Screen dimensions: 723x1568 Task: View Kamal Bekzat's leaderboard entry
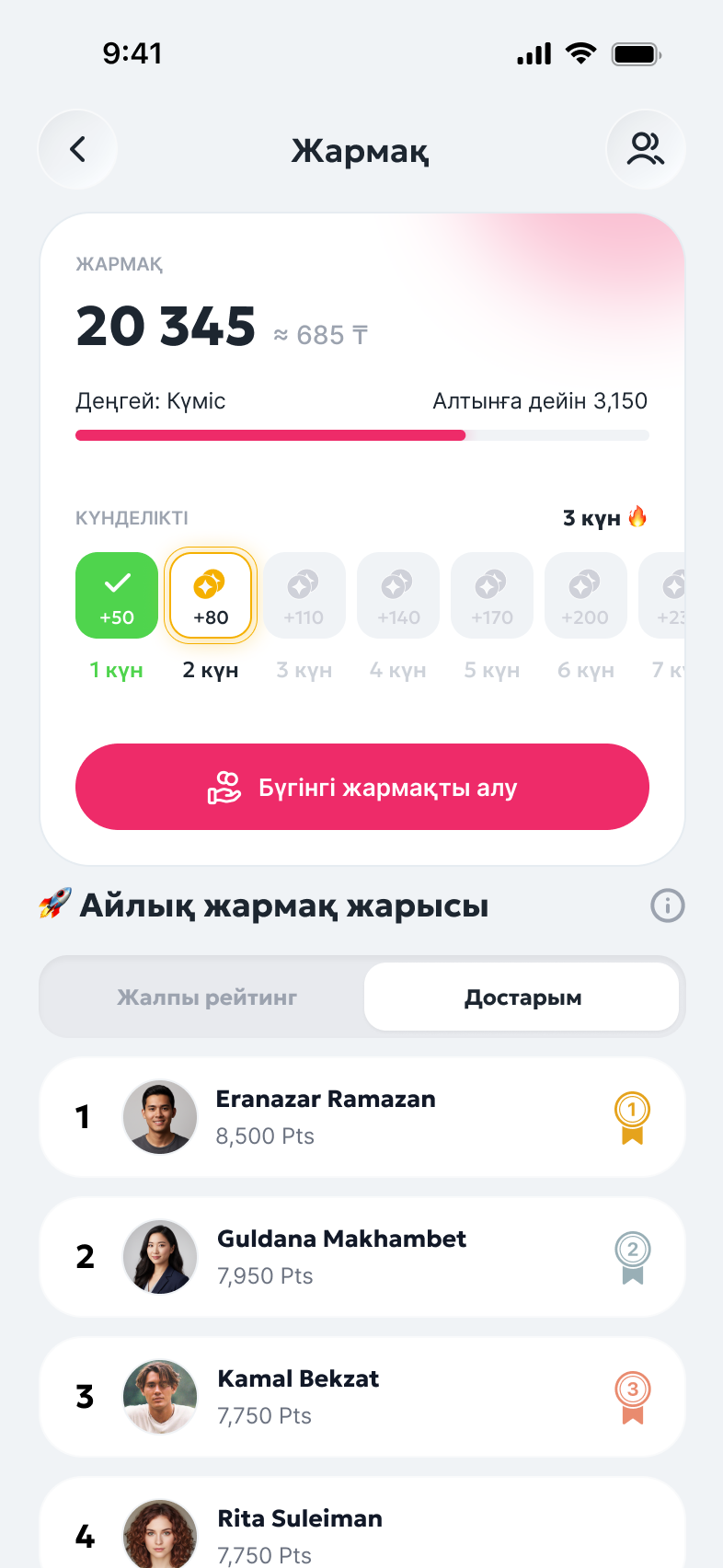pos(362,1397)
